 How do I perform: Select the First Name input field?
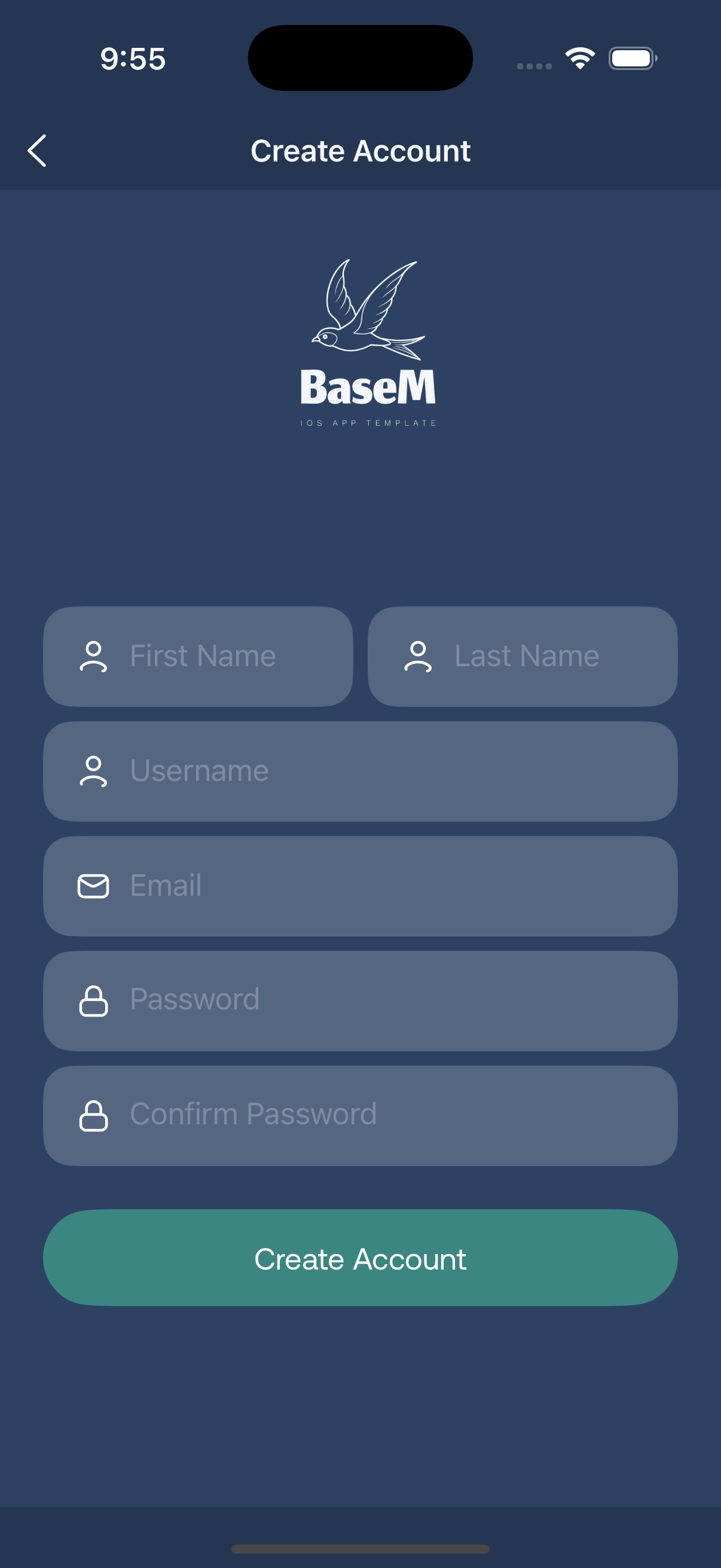pos(201,655)
